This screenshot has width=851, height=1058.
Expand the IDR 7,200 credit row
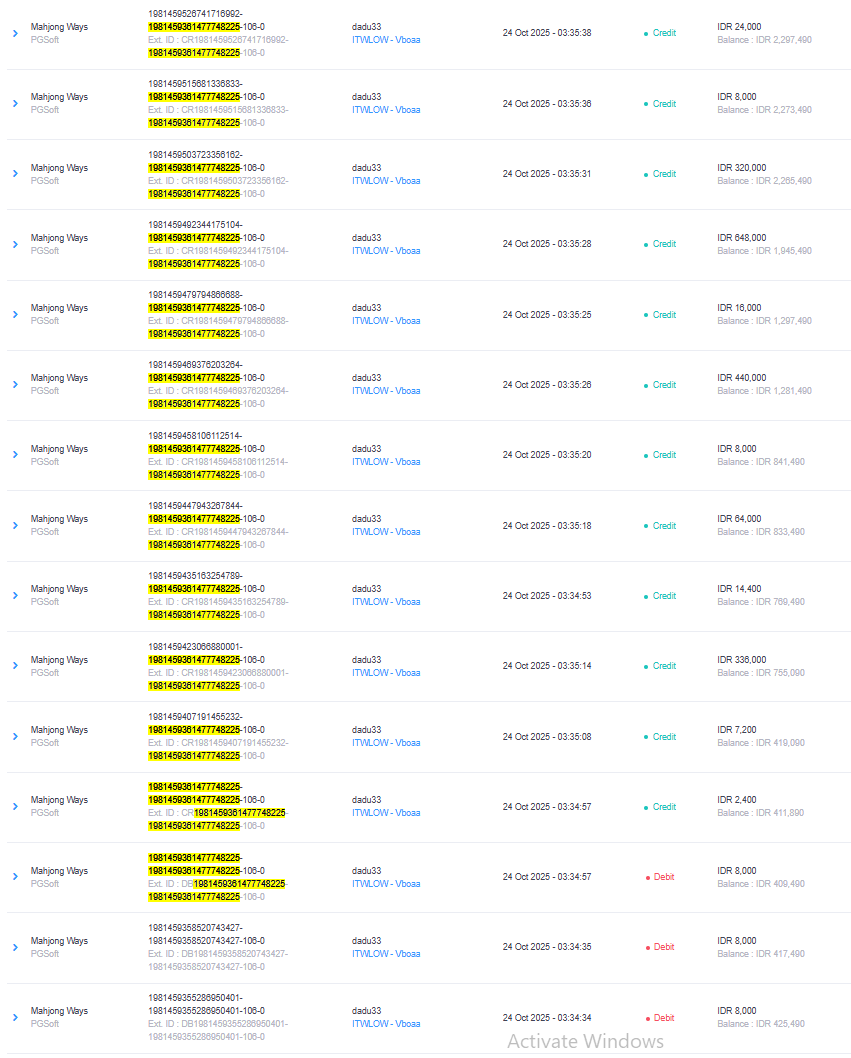click(15, 736)
